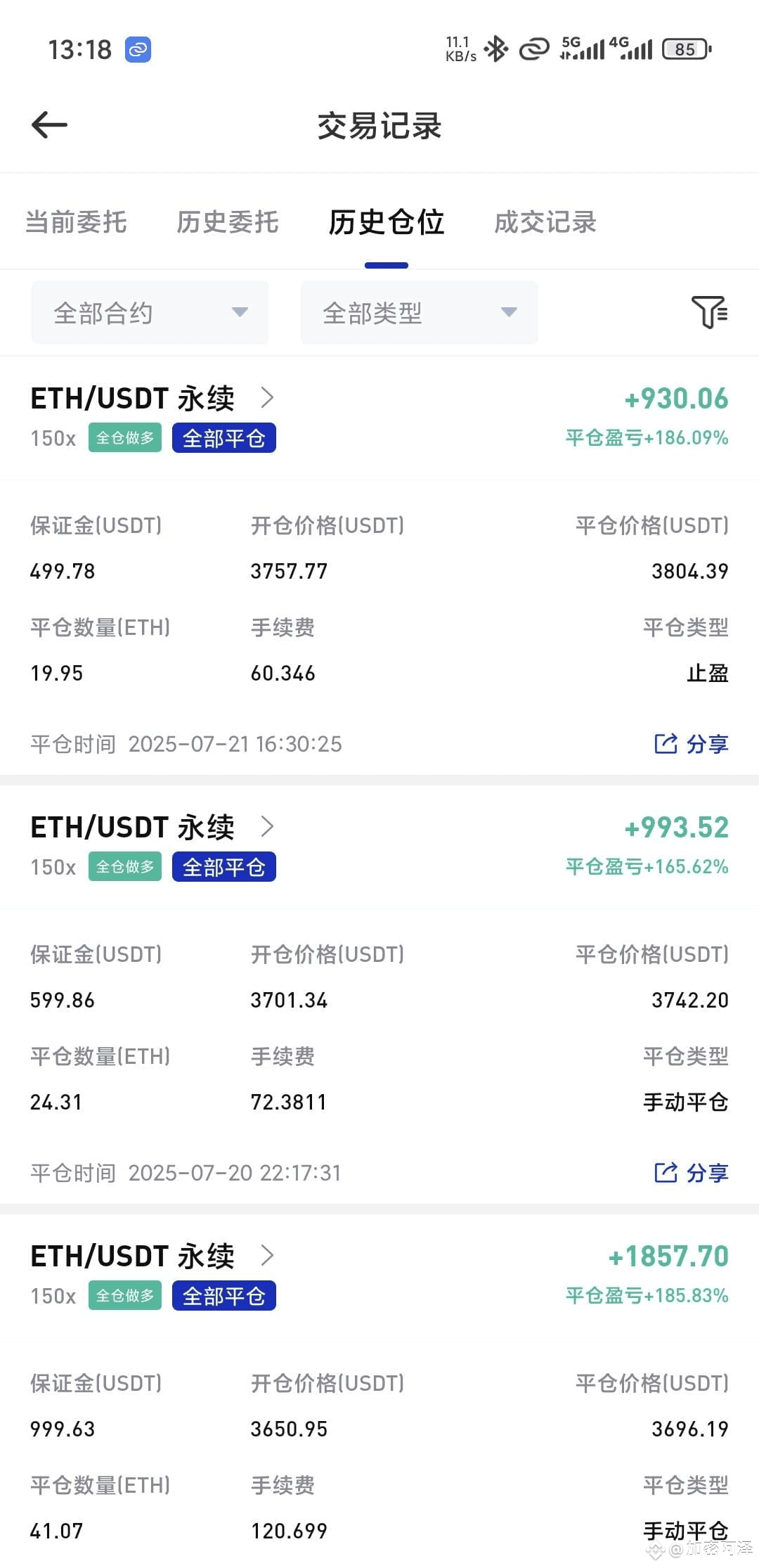The image size is (759, 1568).
Task: Share the trade closed 2025-07-20 22:17:31
Action: (691, 1173)
